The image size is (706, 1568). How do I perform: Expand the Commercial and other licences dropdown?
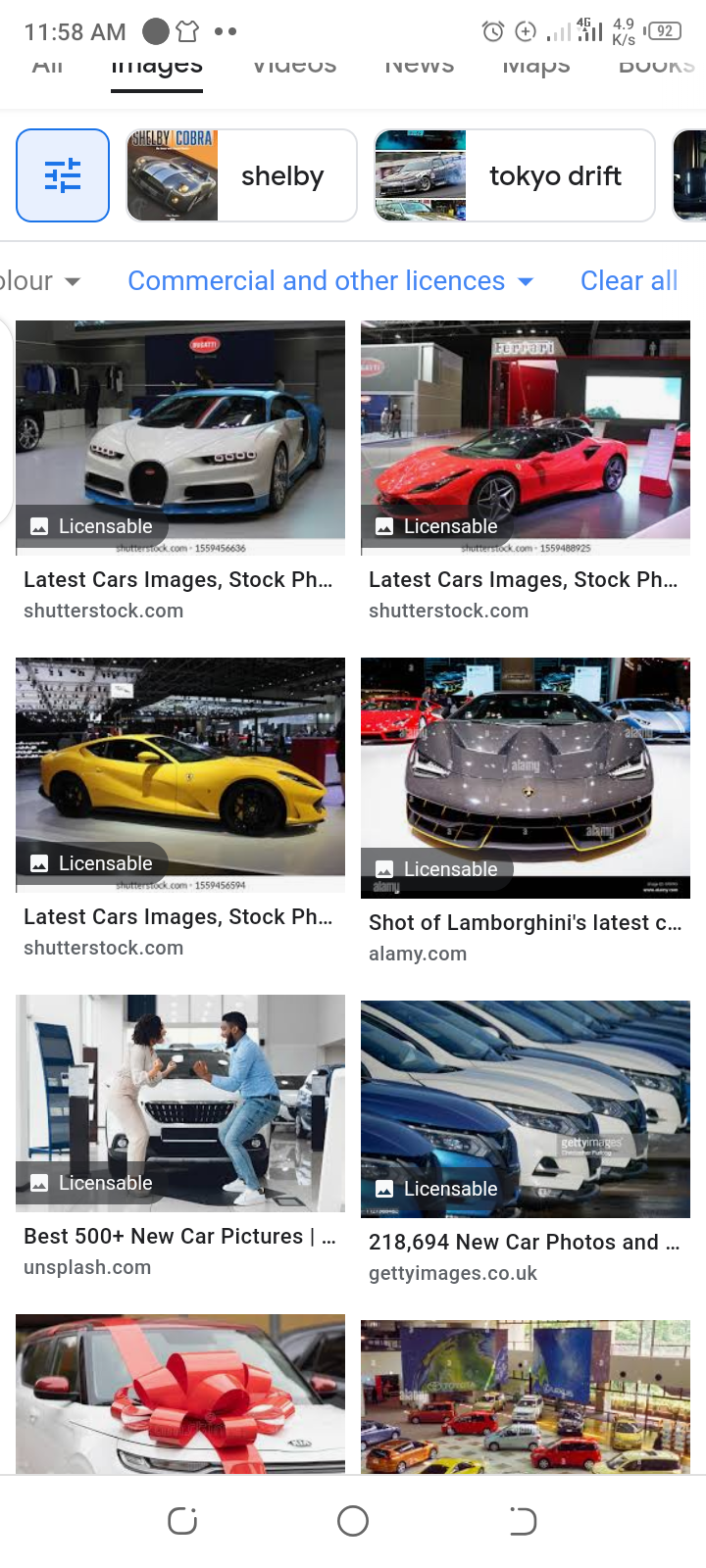click(330, 281)
